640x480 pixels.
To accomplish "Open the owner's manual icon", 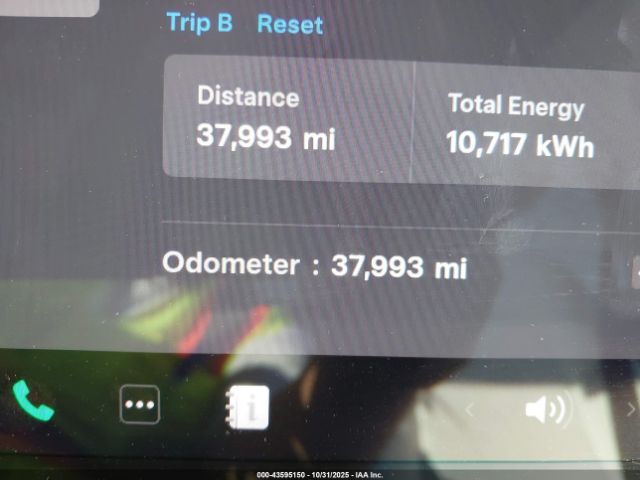I will point(247,406).
